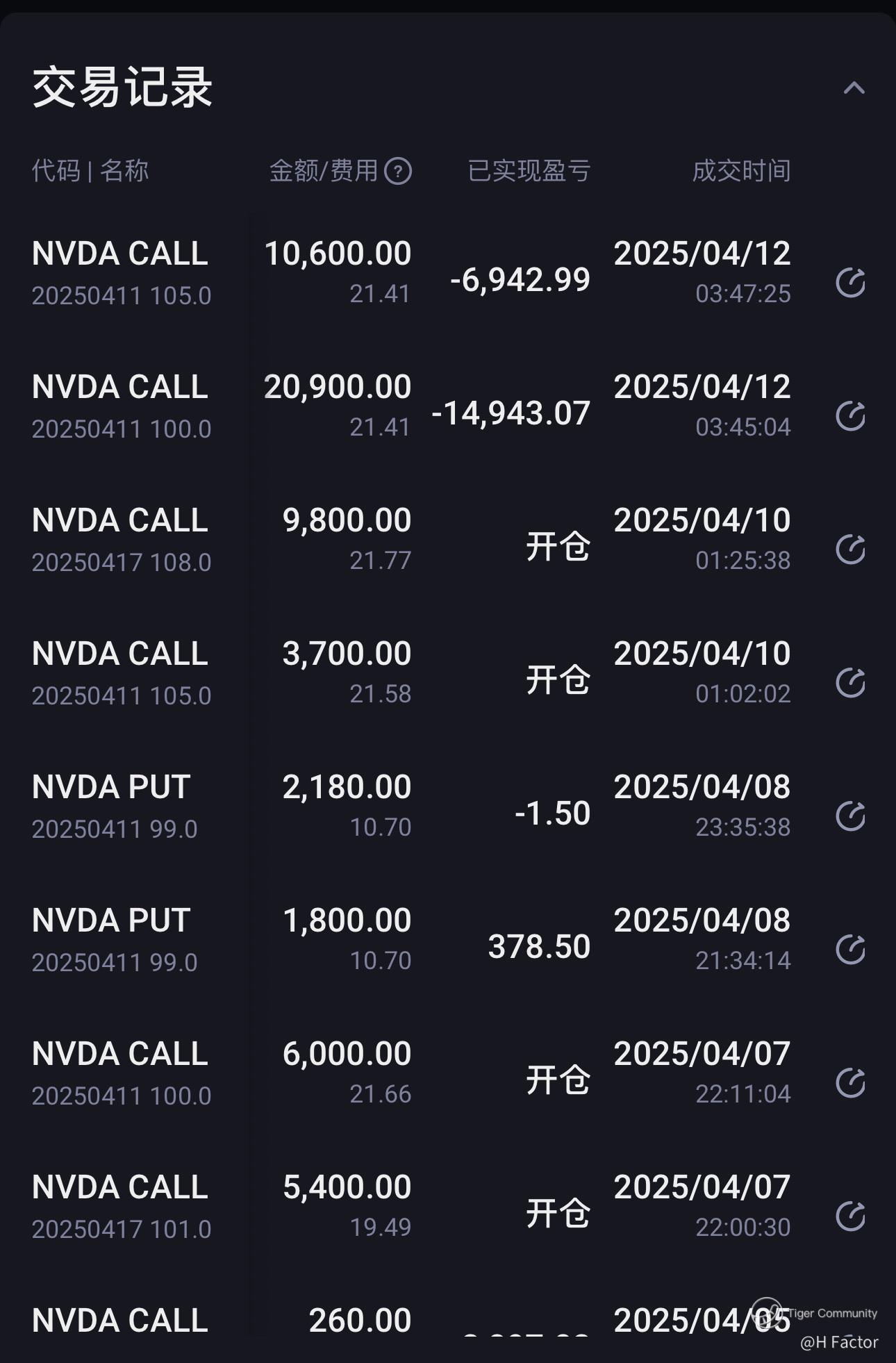Tap share icon on the 9,800.00 trade

[850, 549]
